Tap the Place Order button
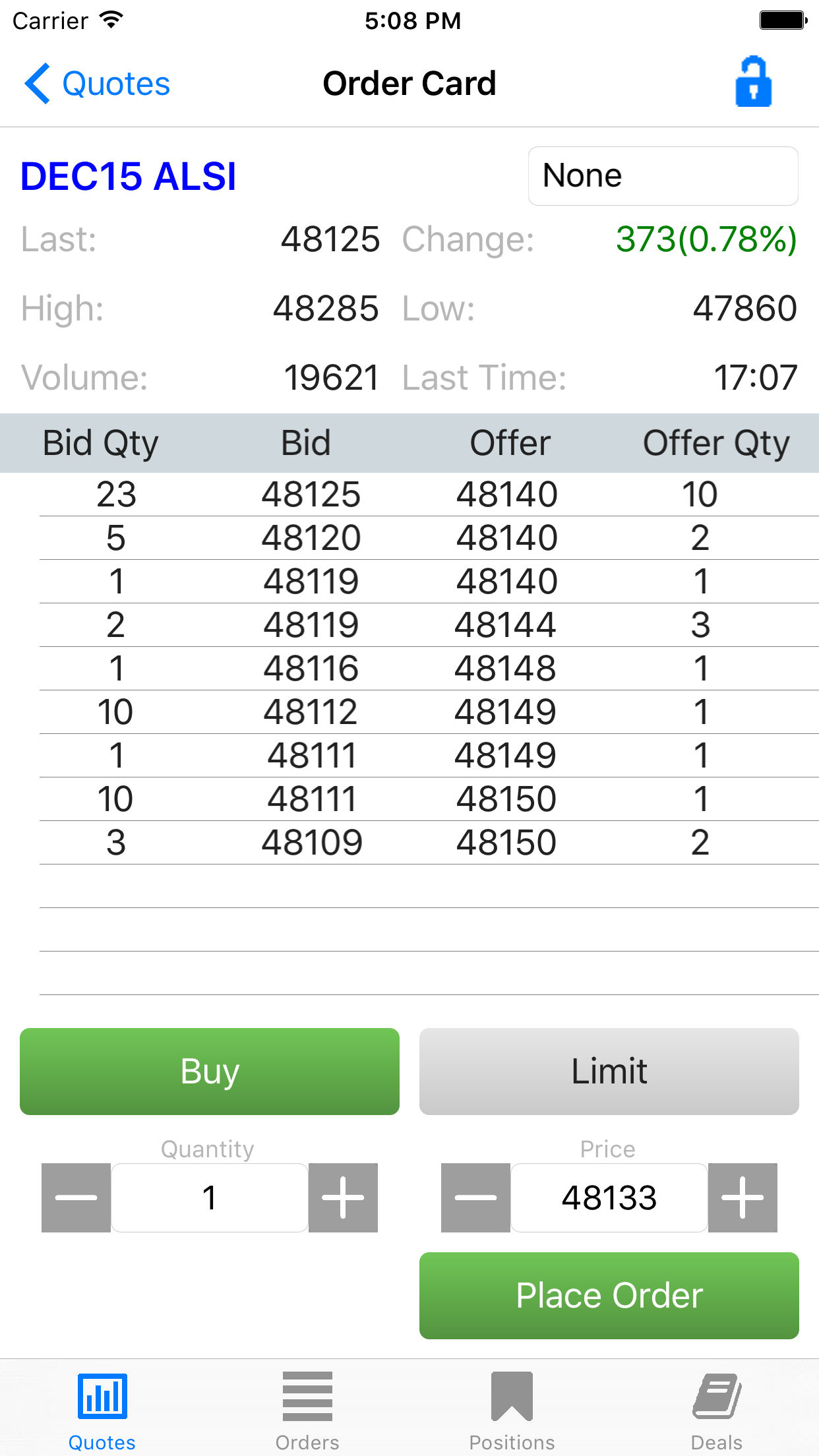 point(609,1295)
